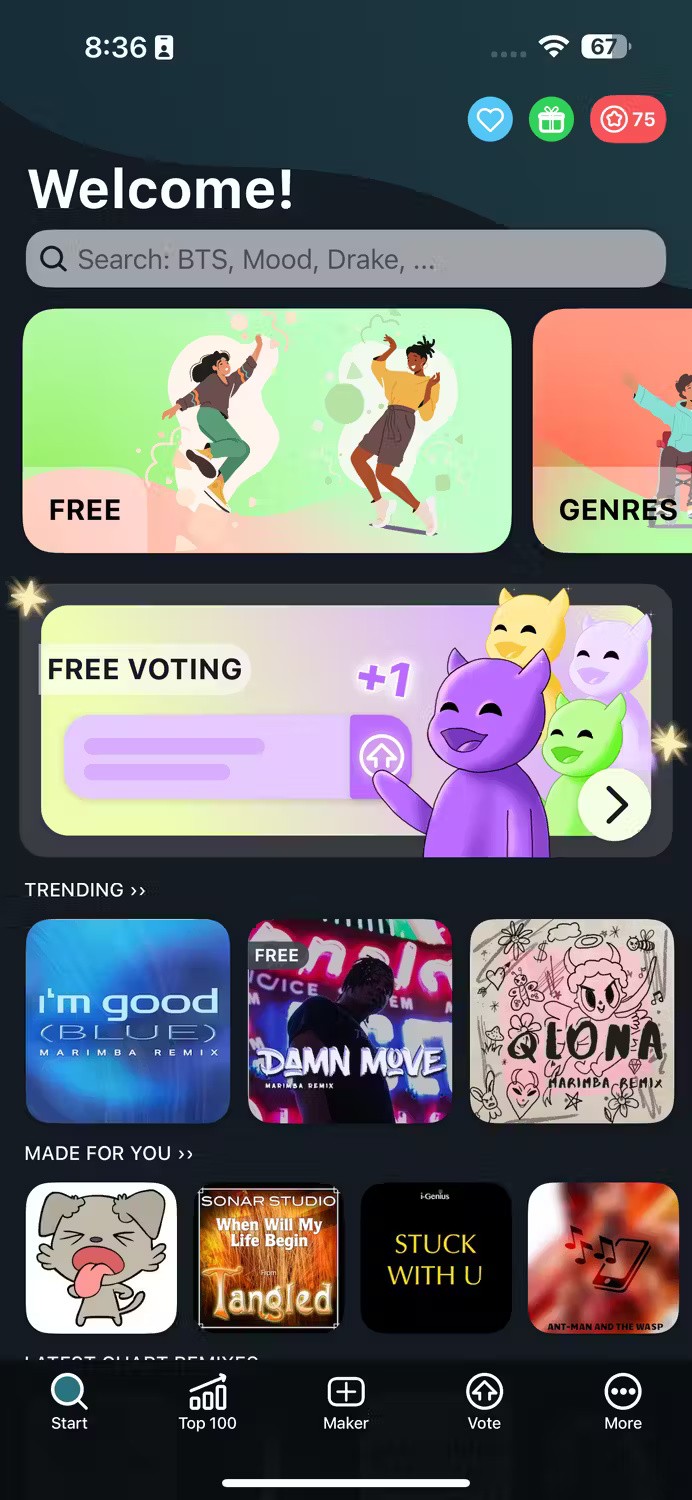Open I'm Good (Blue) Marimba Remix
Screen dimensions: 692x1500
(128, 1021)
